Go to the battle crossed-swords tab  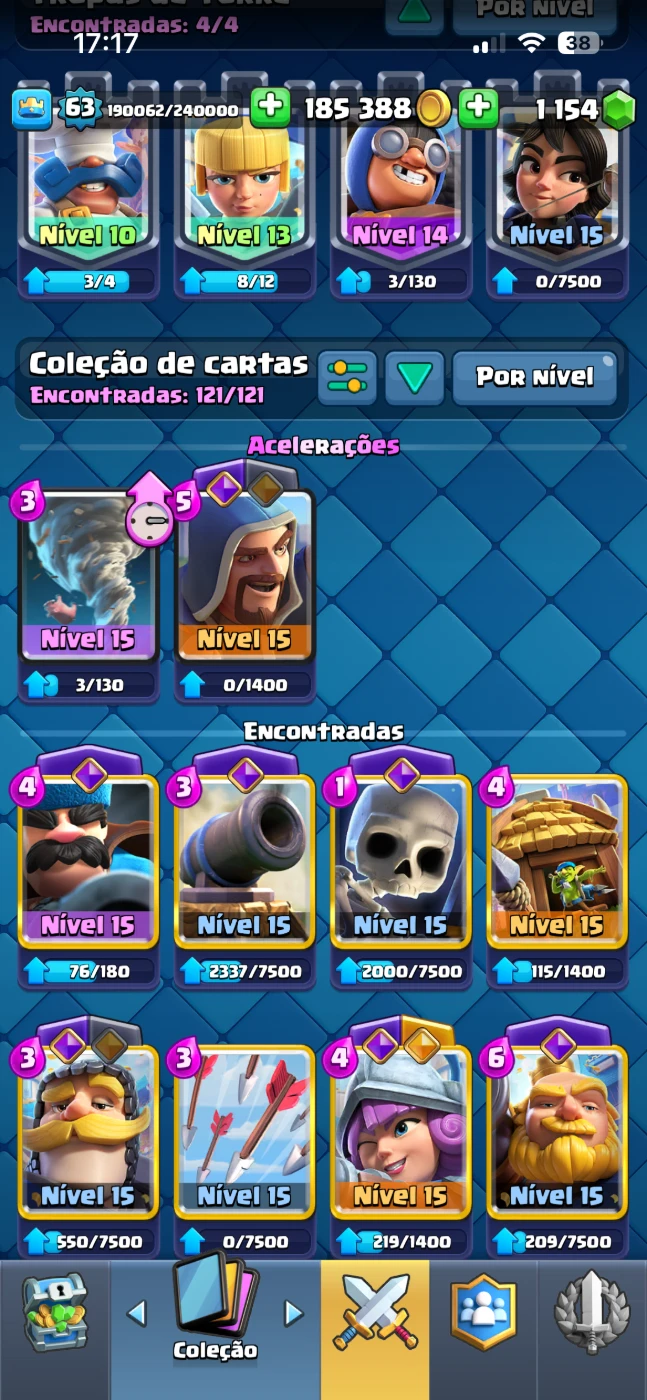[375, 1313]
